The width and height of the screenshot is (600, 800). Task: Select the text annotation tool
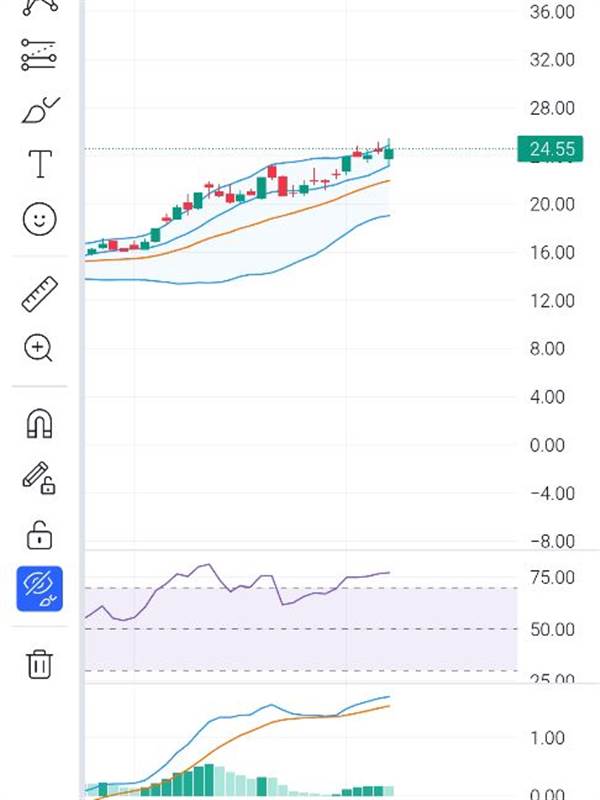[39, 164]
